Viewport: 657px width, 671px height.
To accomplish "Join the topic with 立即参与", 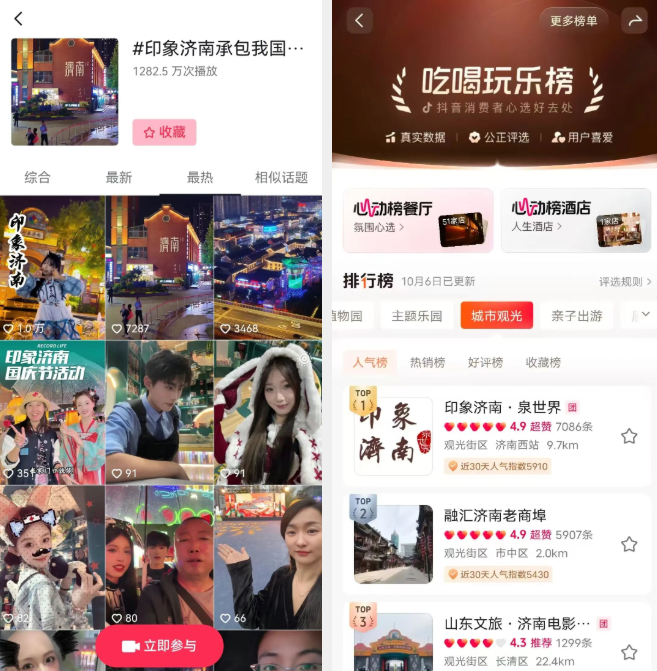I will coord(160,646).
